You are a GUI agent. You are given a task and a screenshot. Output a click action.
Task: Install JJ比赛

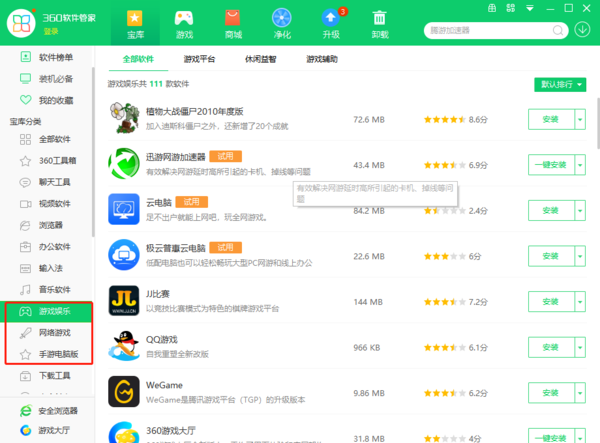[549, 301]
